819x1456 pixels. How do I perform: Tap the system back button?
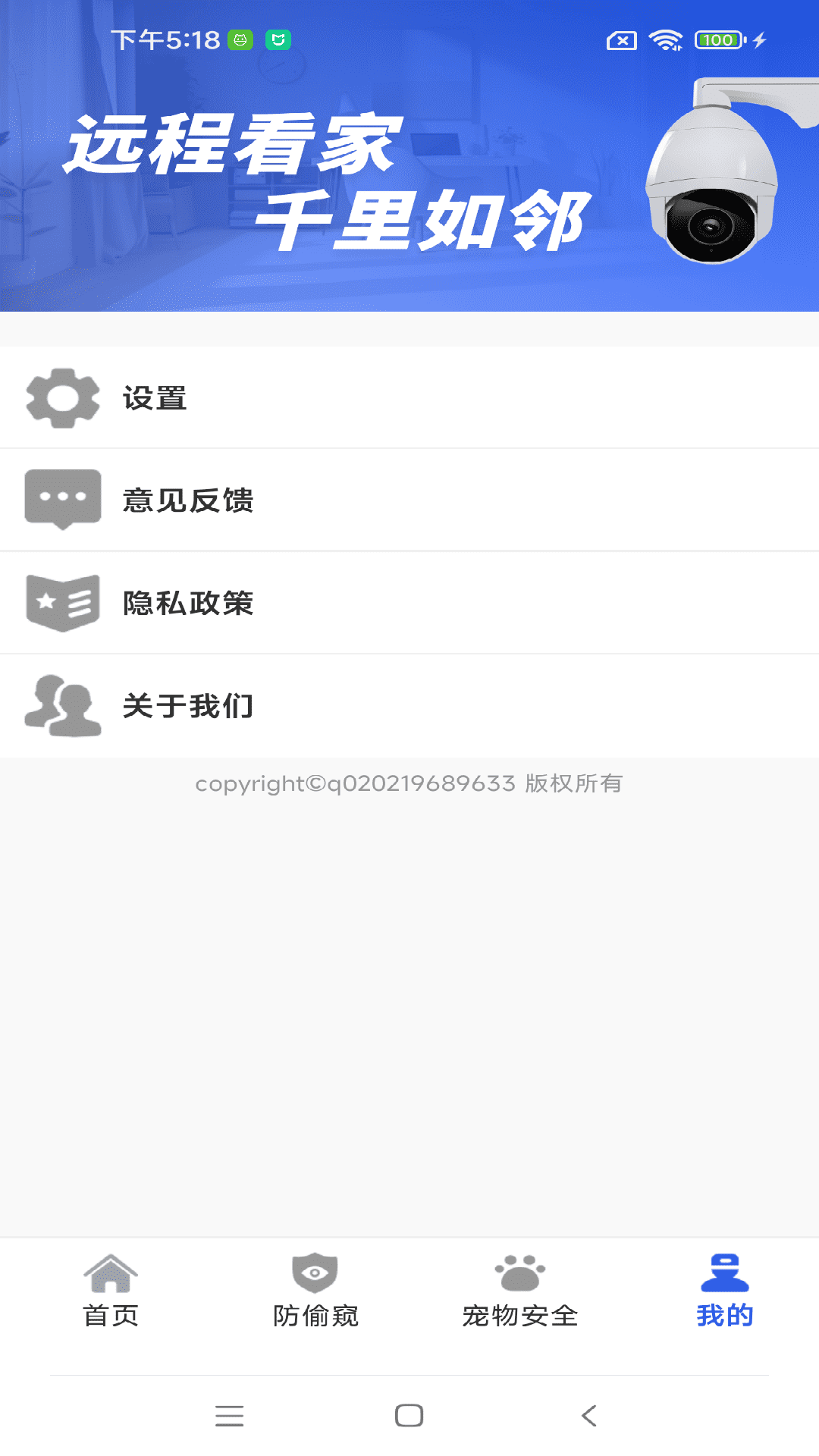pos(589,1416)
